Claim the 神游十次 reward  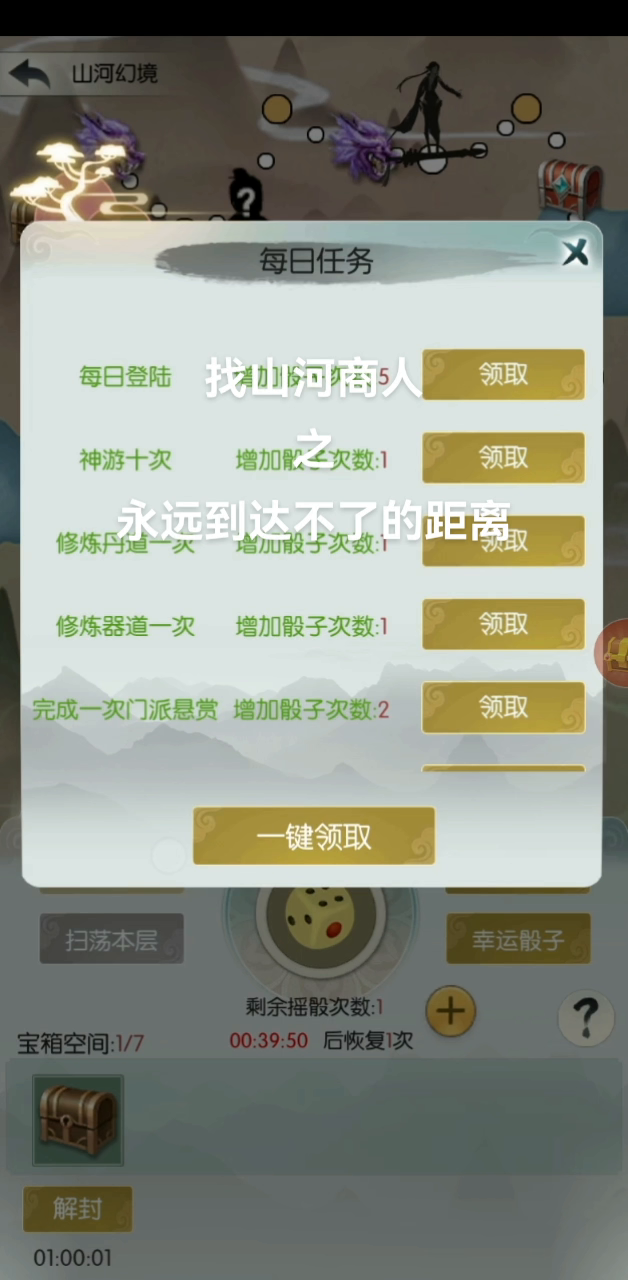[x=503, y=458]
